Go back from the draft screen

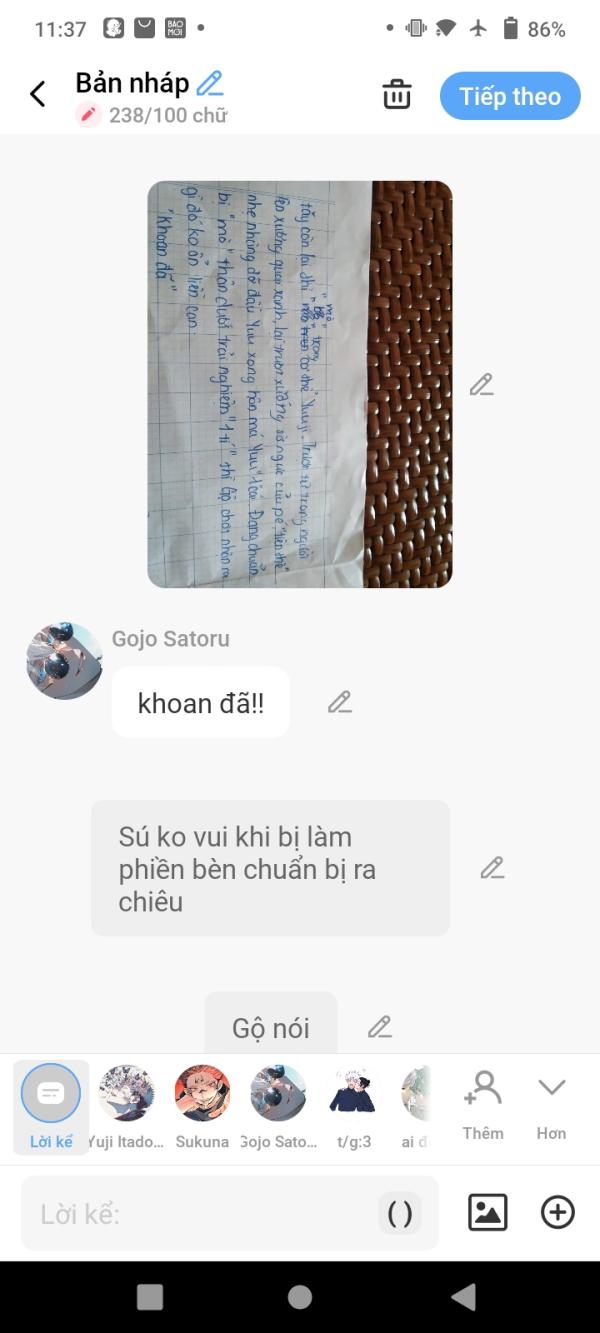38,95
